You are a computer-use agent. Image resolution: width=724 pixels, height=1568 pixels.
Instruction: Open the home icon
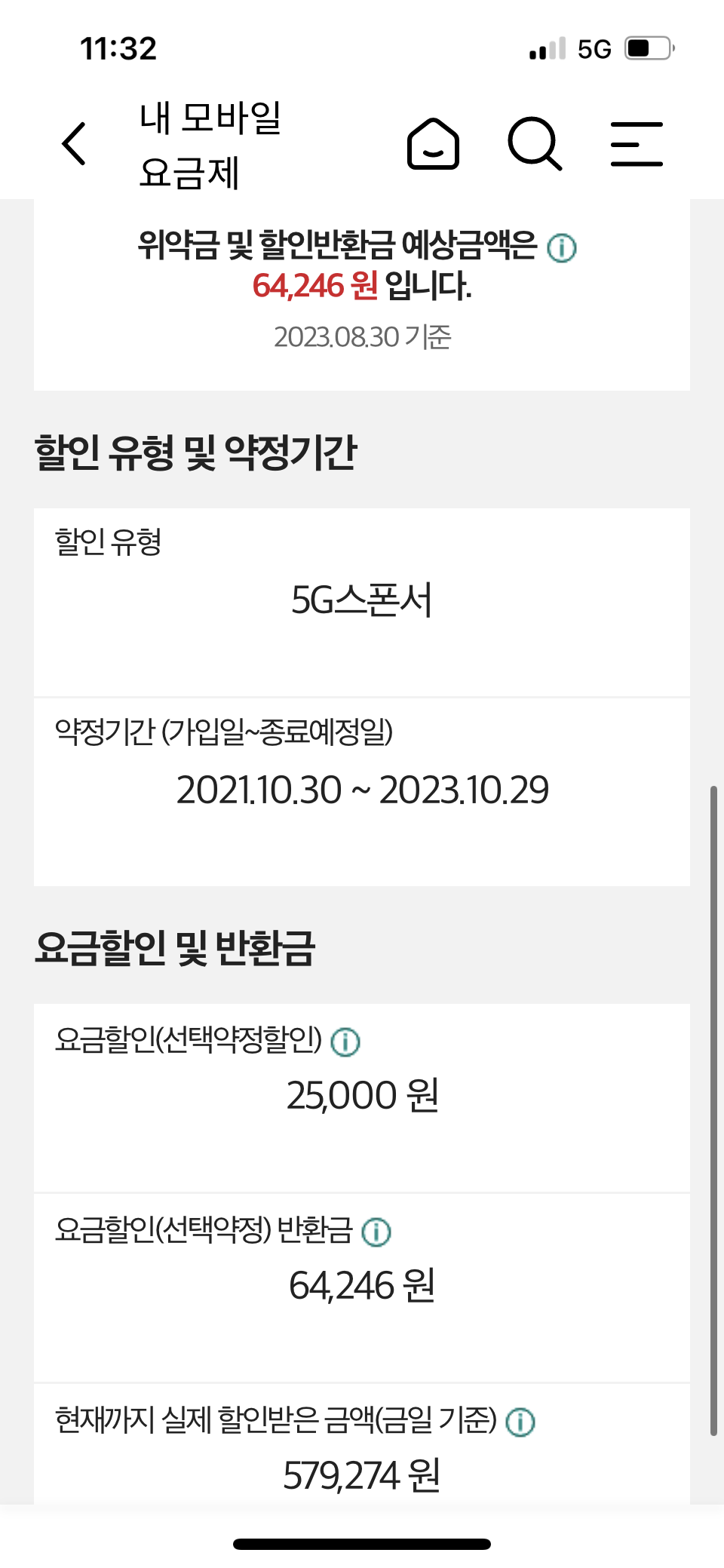(433, 143)
